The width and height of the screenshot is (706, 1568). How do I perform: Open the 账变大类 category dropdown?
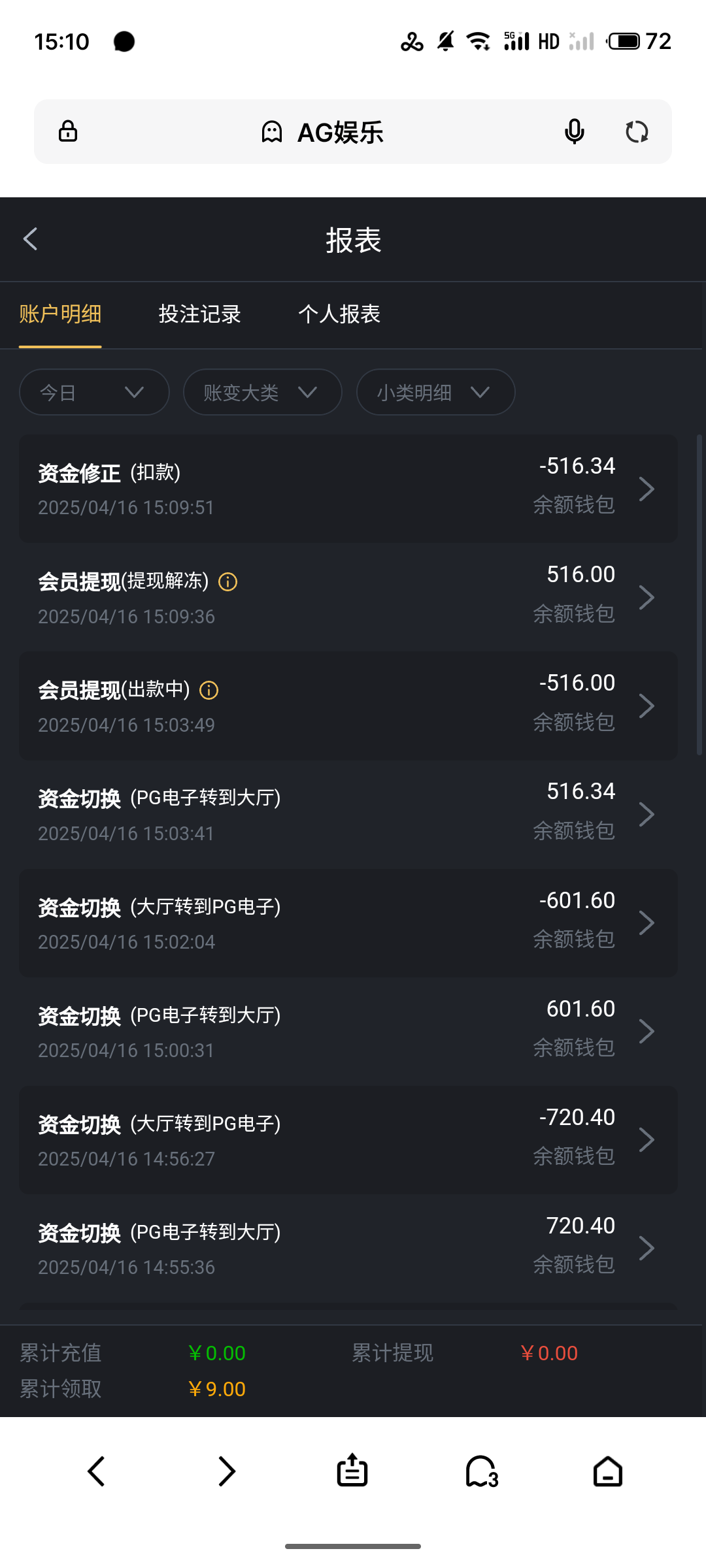tap(261, 392)
